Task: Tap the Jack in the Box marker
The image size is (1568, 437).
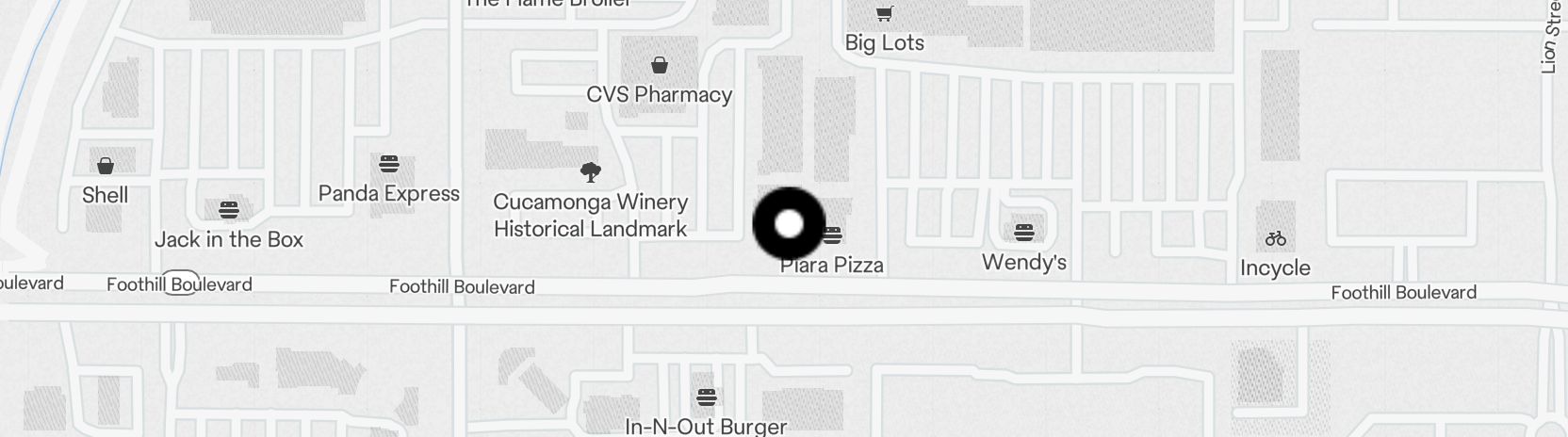Action: 229,210
